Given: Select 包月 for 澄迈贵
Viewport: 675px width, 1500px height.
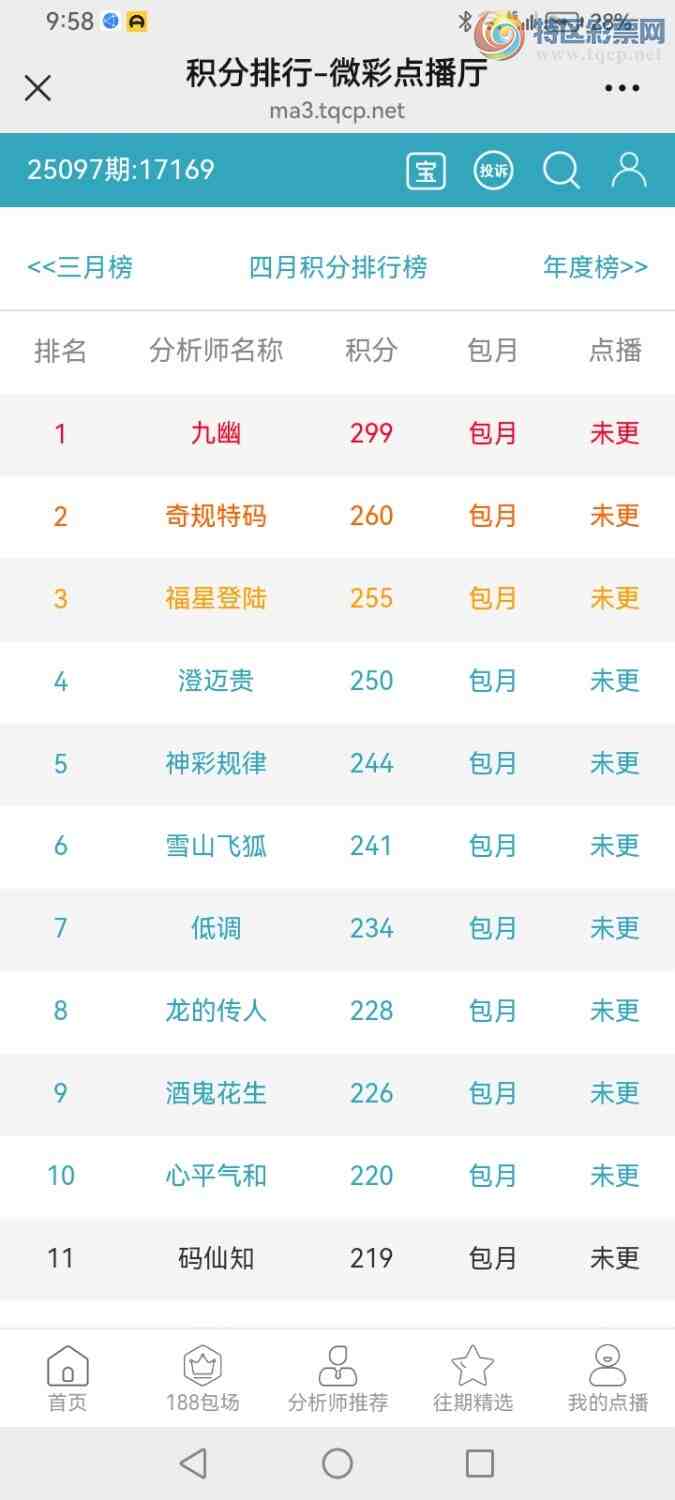Looking at the screenshot, I should coord(493,681).
